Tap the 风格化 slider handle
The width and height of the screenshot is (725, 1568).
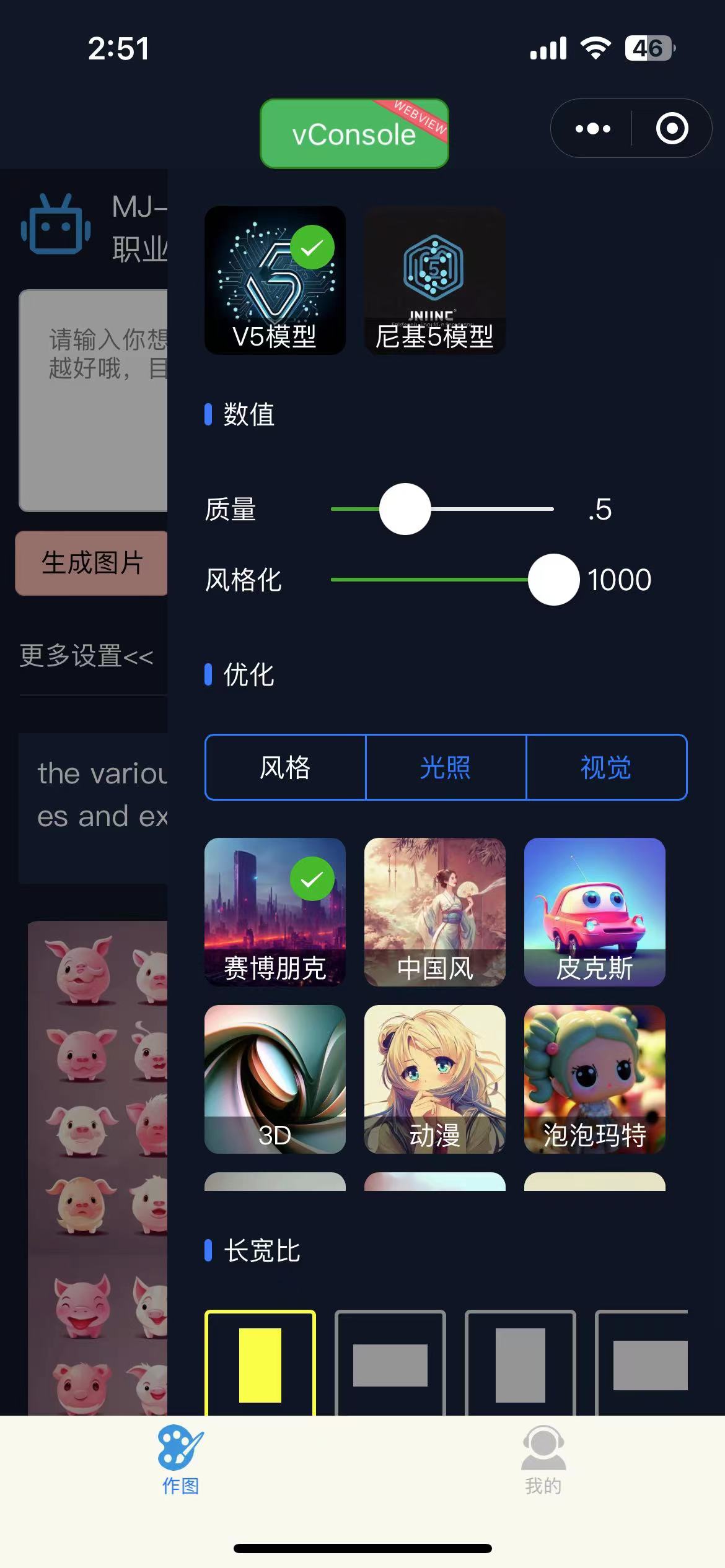tap(553, 580)
